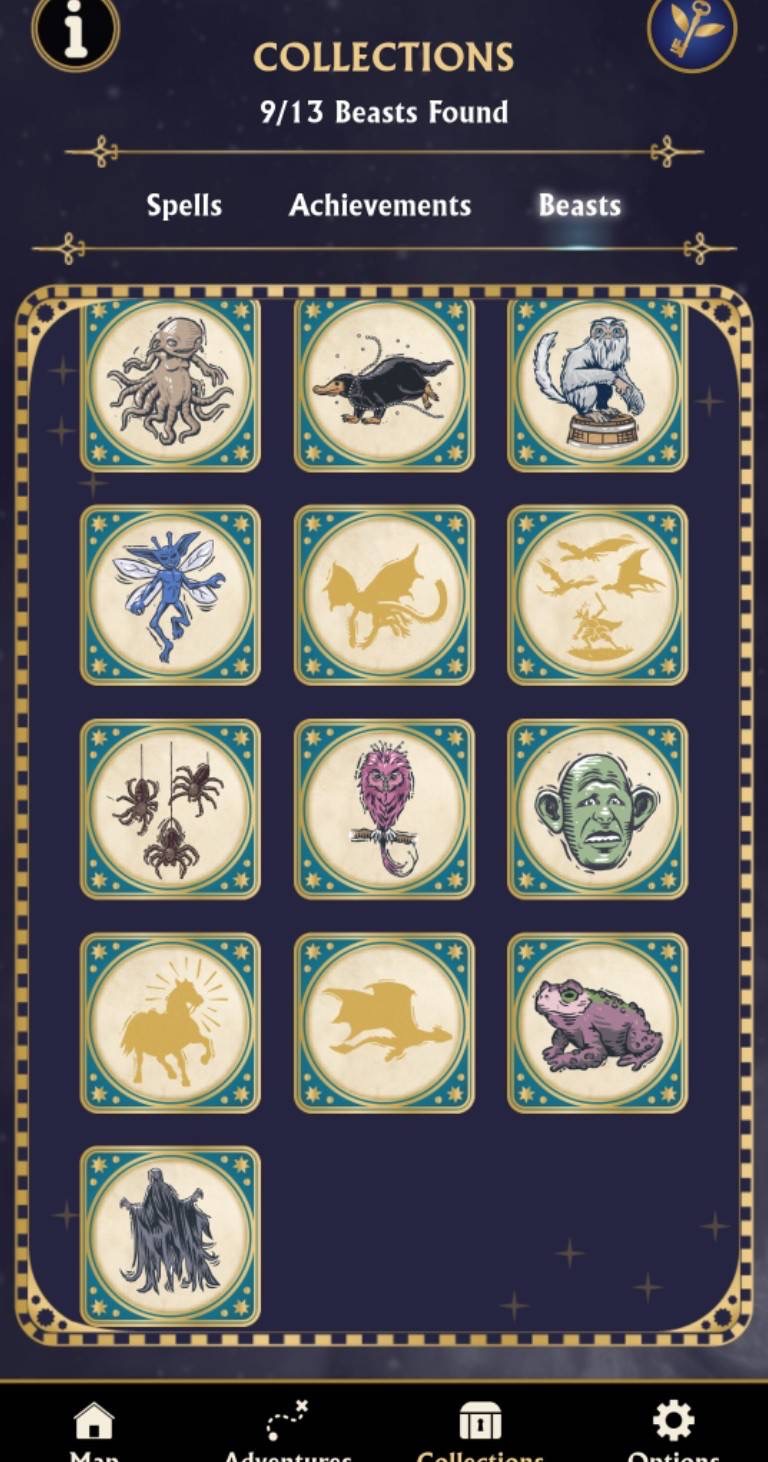
Task: Open the purple giant toad card
Action: coord(598,1023)
